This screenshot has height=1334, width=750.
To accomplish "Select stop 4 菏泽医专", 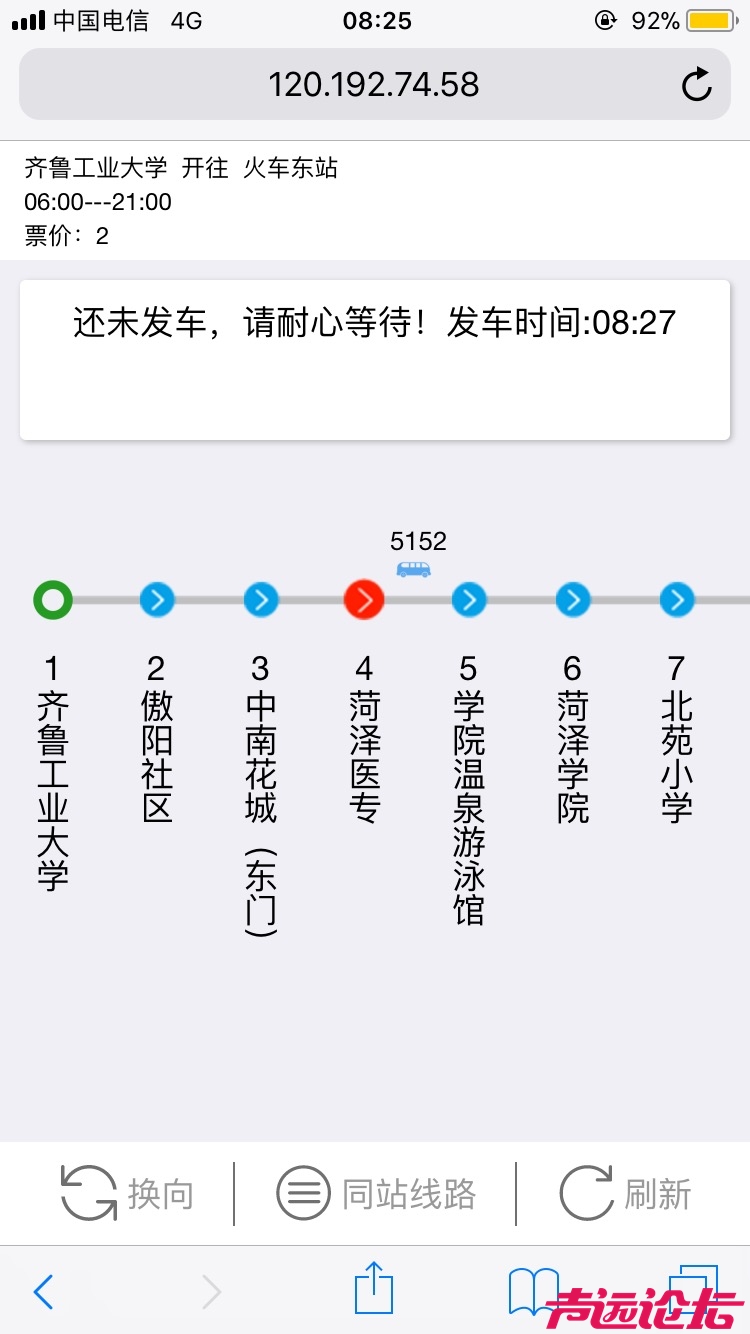I will tap(364, 600).
